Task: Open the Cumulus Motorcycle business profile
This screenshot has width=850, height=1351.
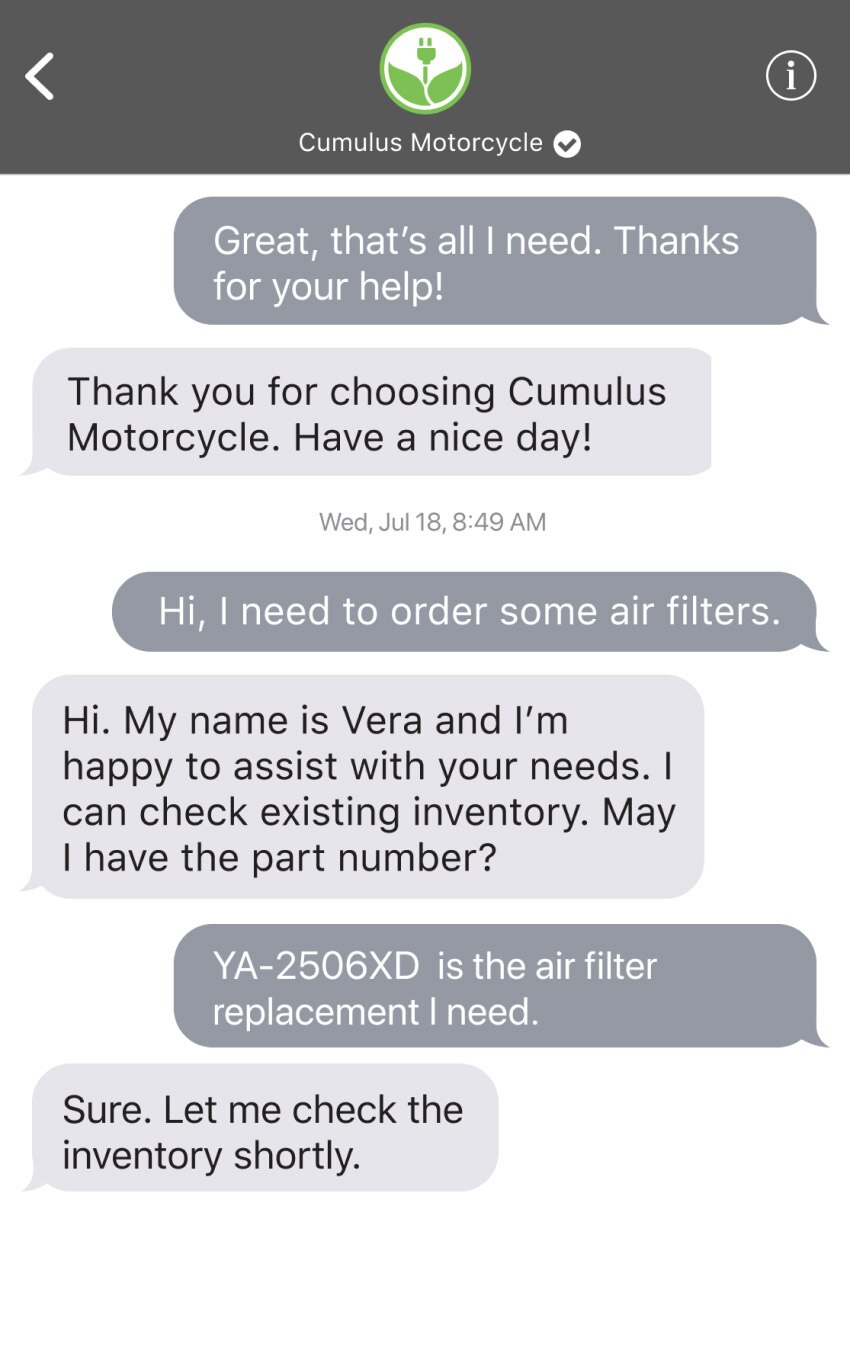Action: click(425, 70)
